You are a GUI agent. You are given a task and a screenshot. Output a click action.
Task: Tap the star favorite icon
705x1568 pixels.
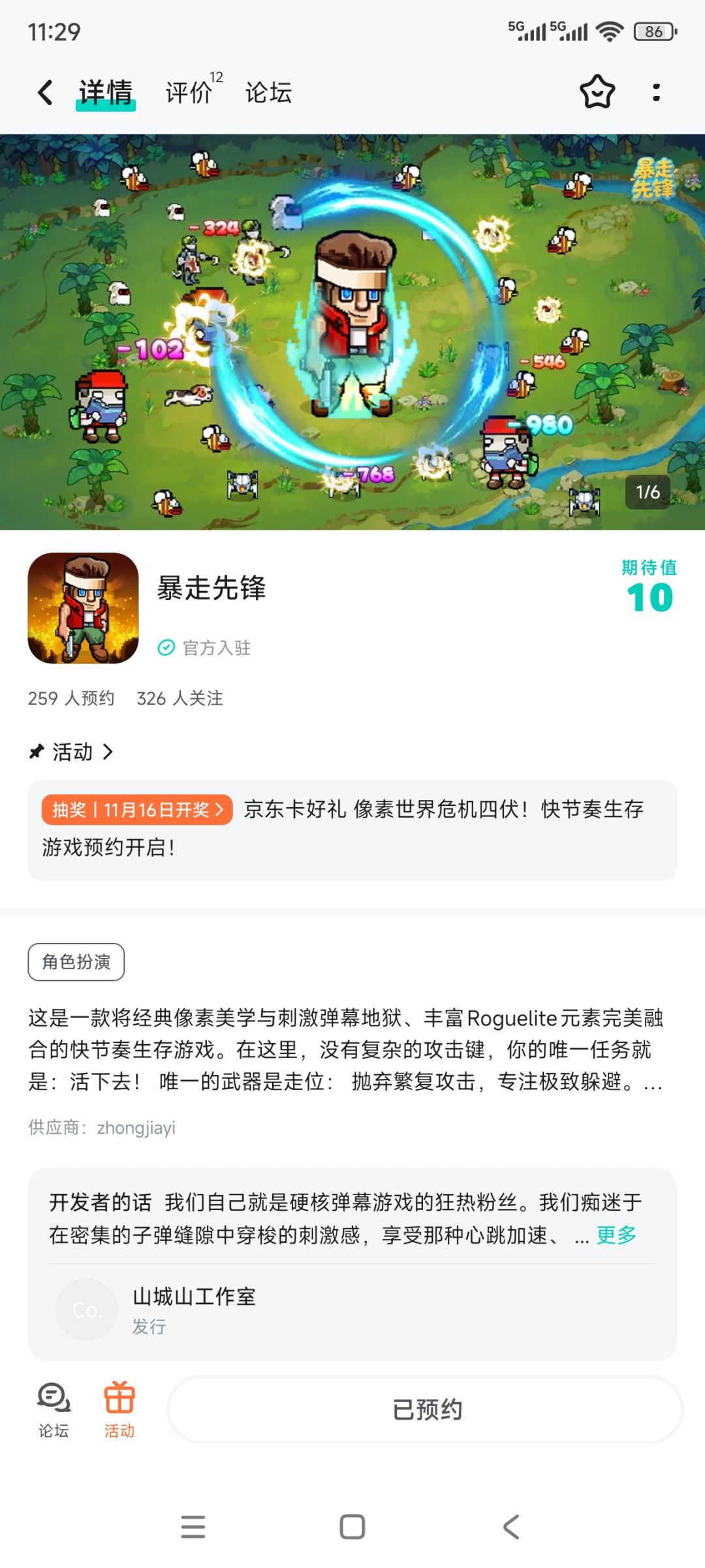[597, 92]
